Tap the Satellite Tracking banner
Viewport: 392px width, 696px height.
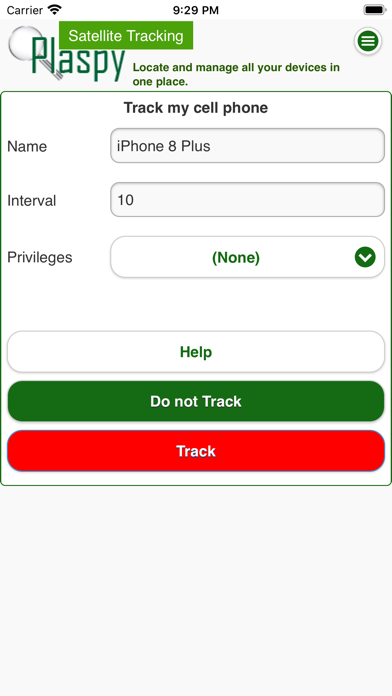point(126,36)
